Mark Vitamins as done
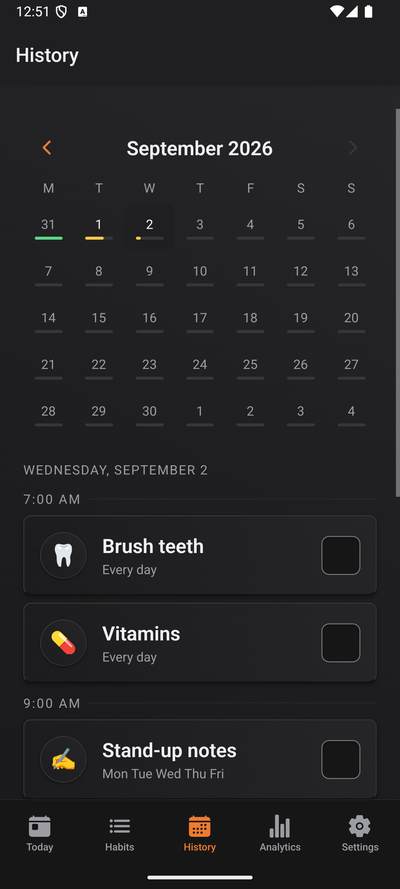Screen dimensions: 400x889 (341, 642)
